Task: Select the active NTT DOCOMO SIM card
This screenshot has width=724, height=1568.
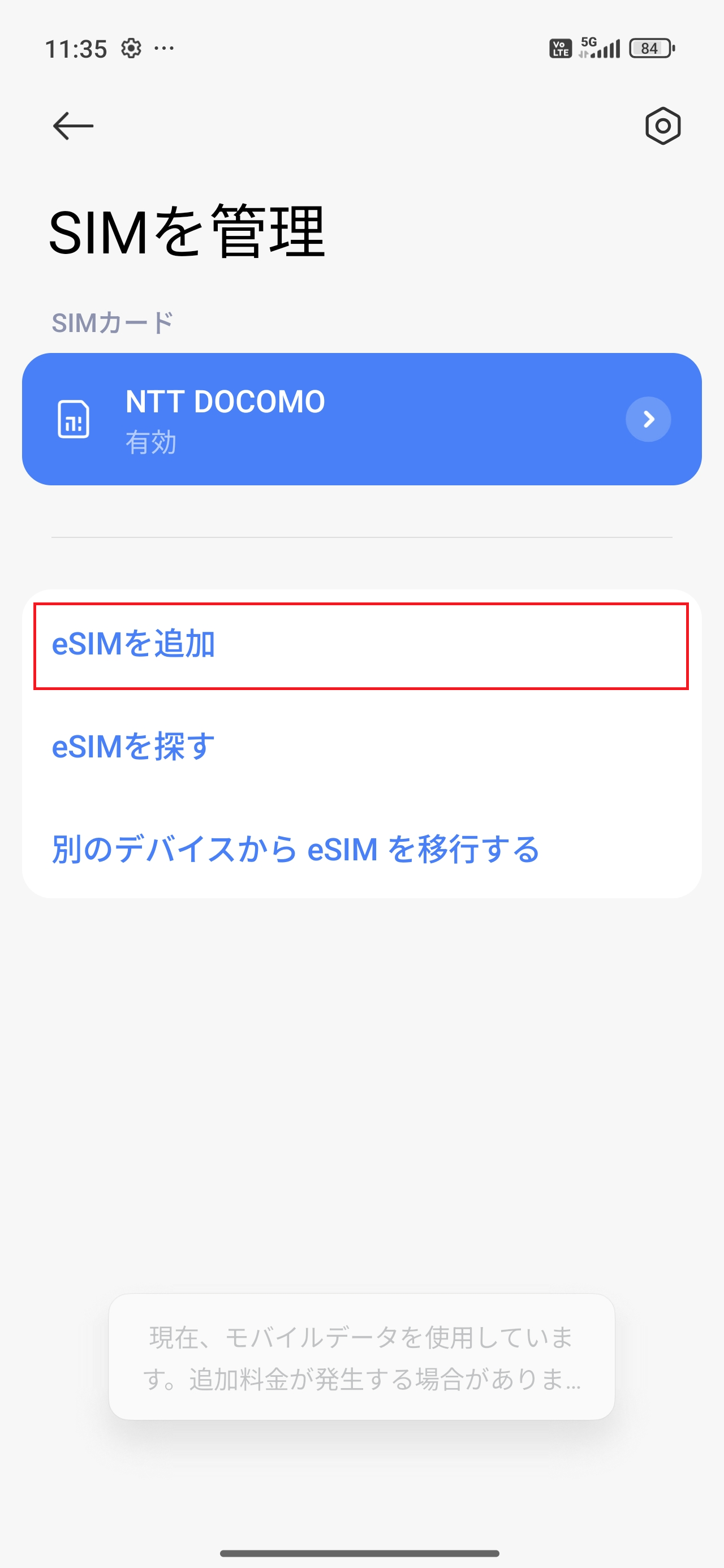Action: pos(361,419)
